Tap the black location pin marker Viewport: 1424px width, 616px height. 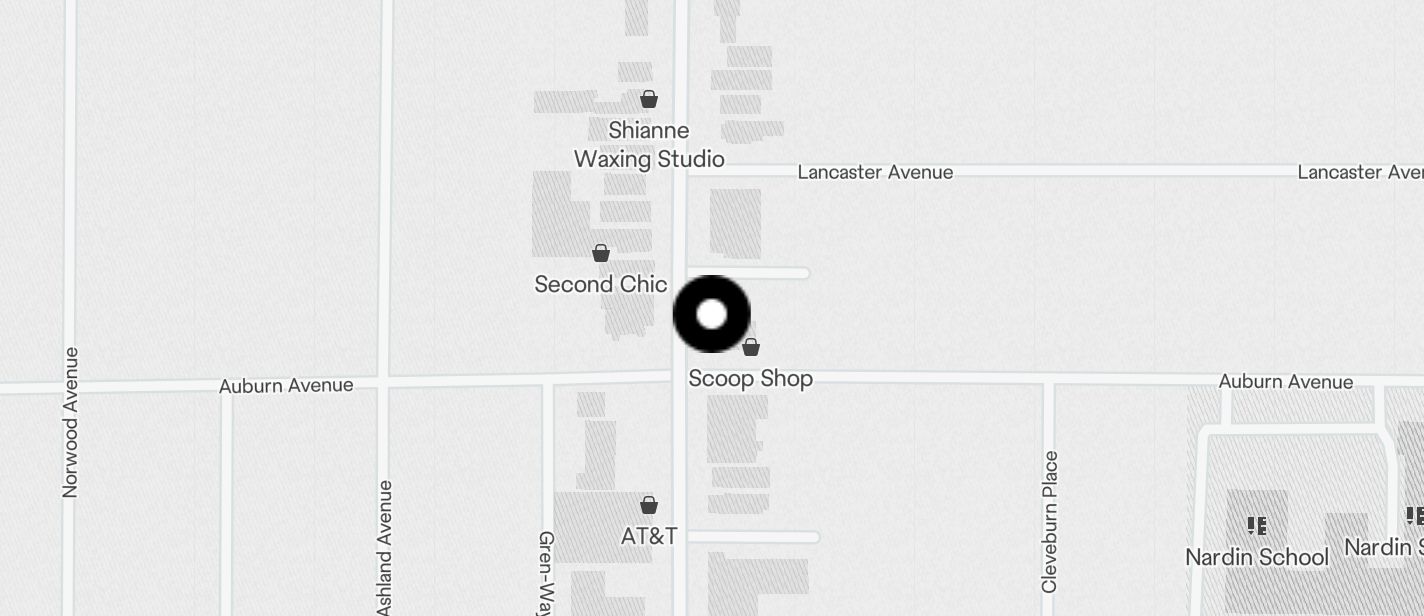[711, 314]
